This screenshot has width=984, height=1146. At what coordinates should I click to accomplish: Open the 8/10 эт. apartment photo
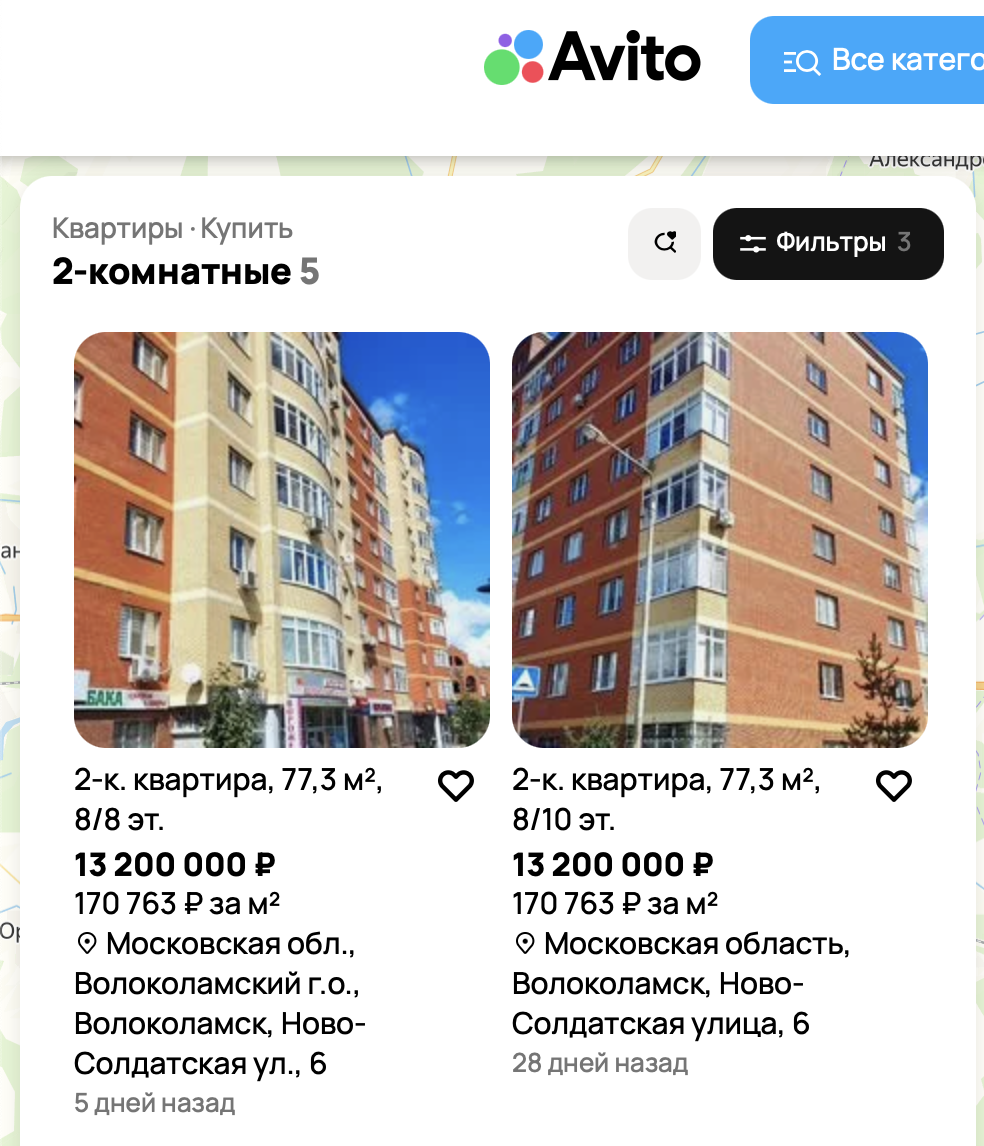(x=719, y=540)
